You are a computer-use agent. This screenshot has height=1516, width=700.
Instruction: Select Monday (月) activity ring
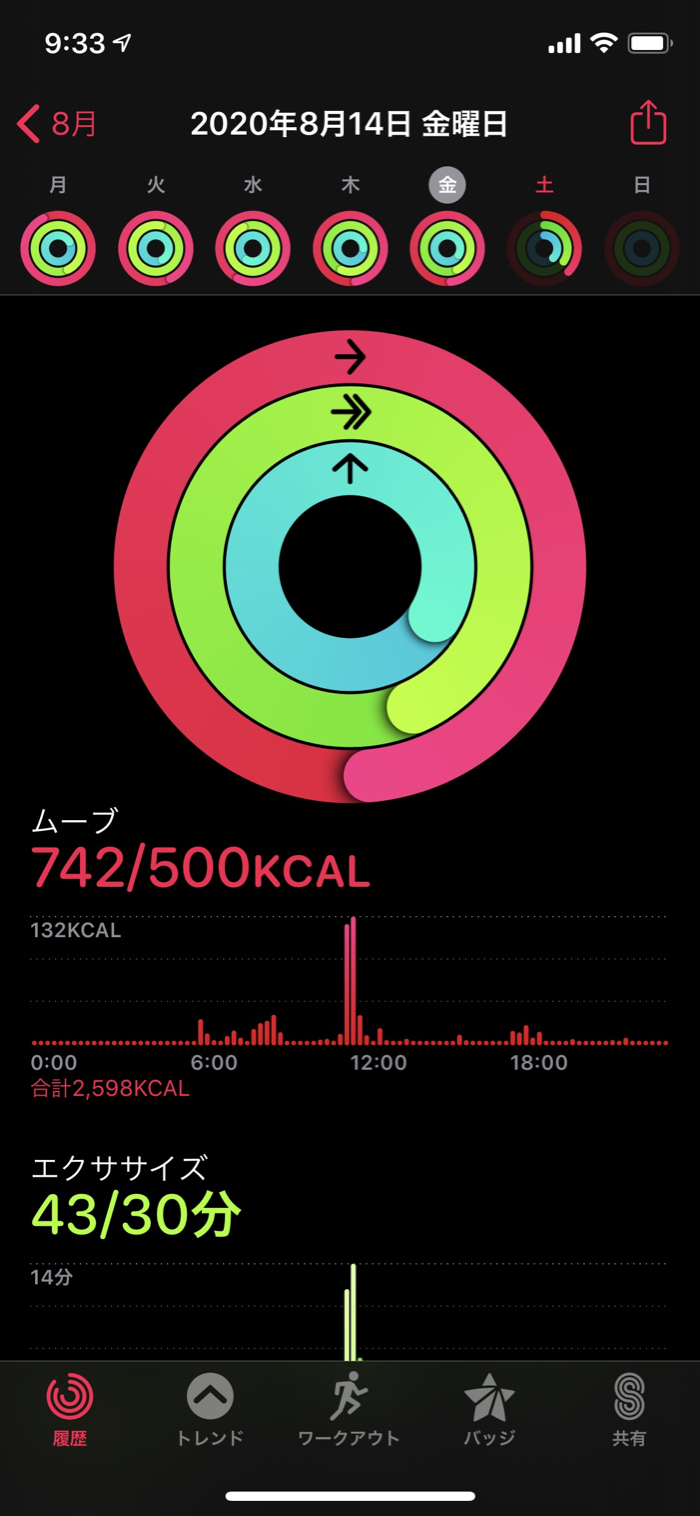(58, 248)
